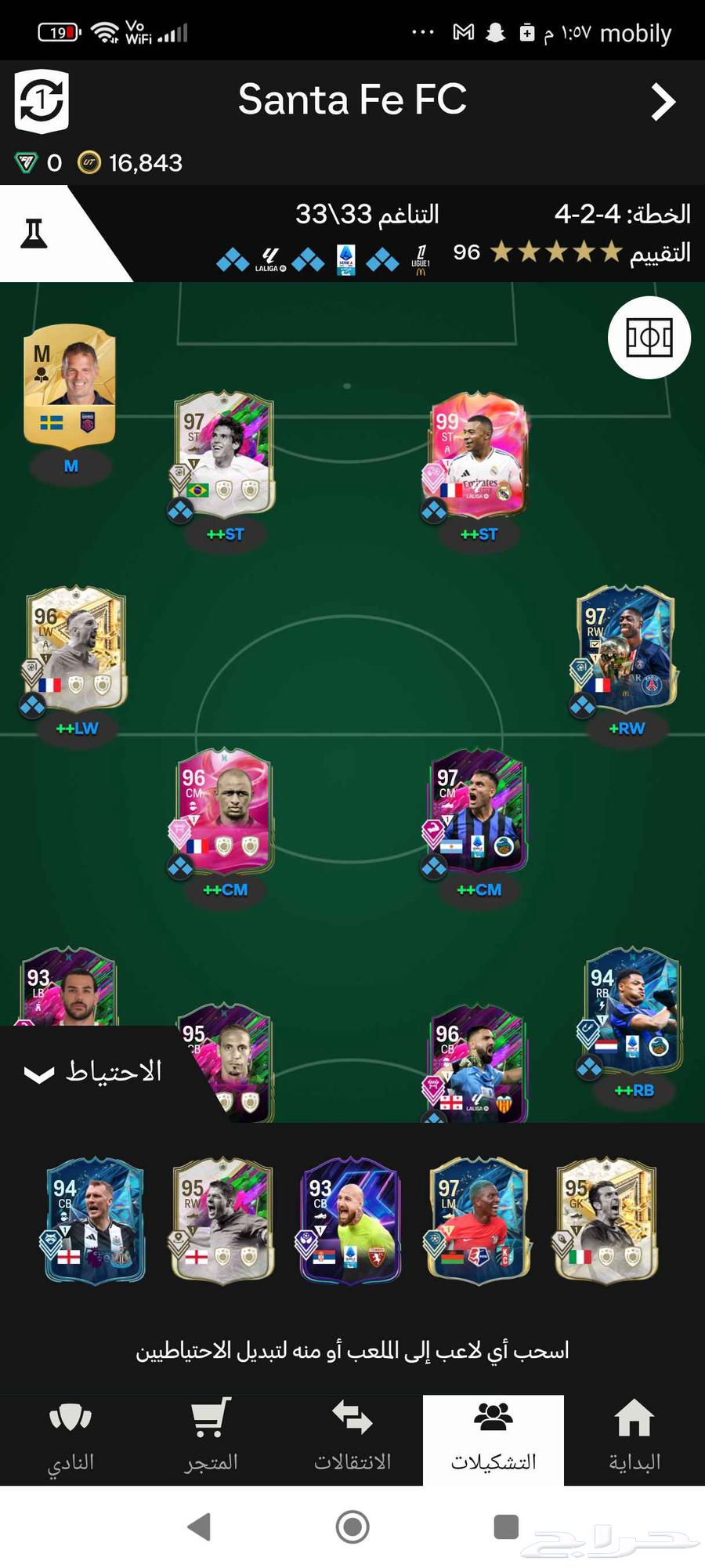Open the النادي club tab
The image size is (705, 1568).
[70, 1439]
